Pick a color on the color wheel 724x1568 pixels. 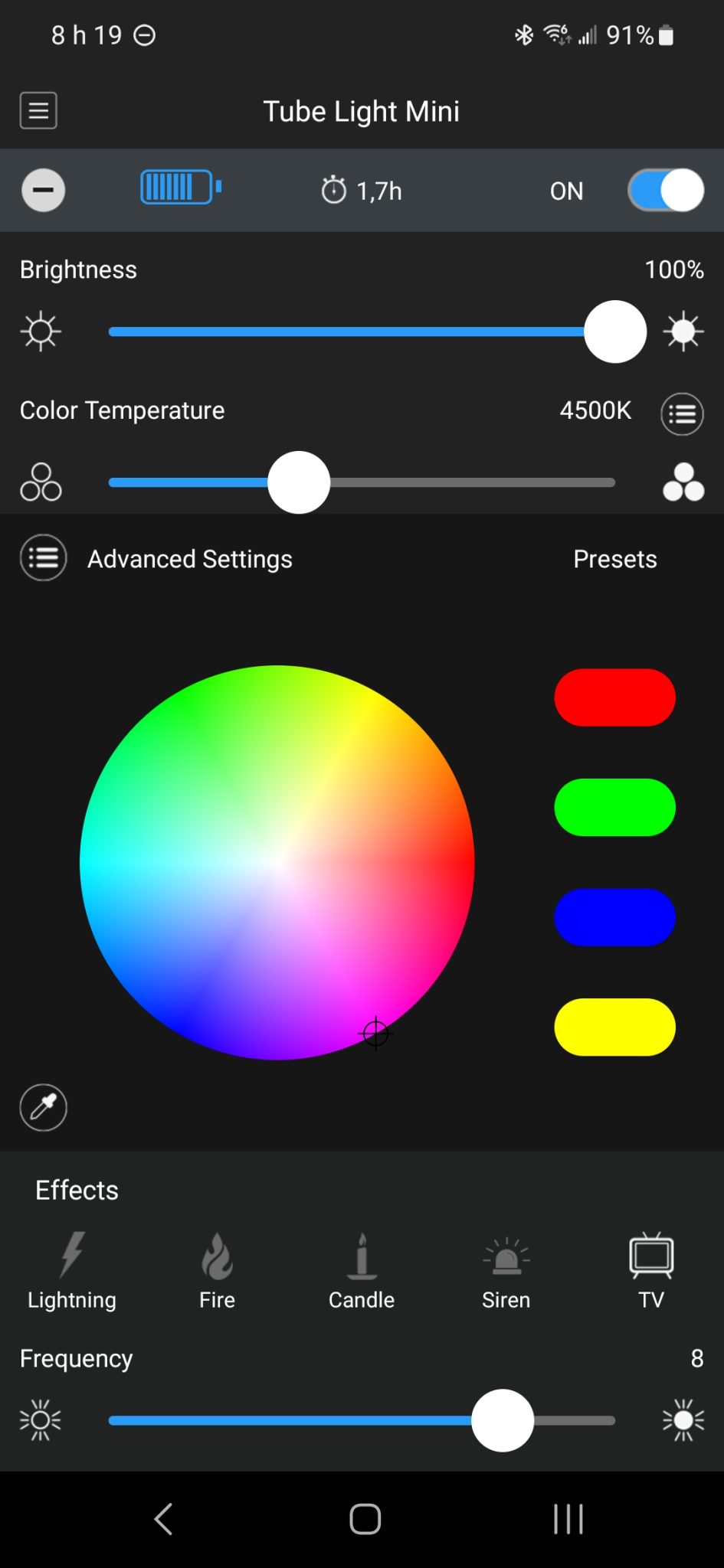(x=277, y=863)
